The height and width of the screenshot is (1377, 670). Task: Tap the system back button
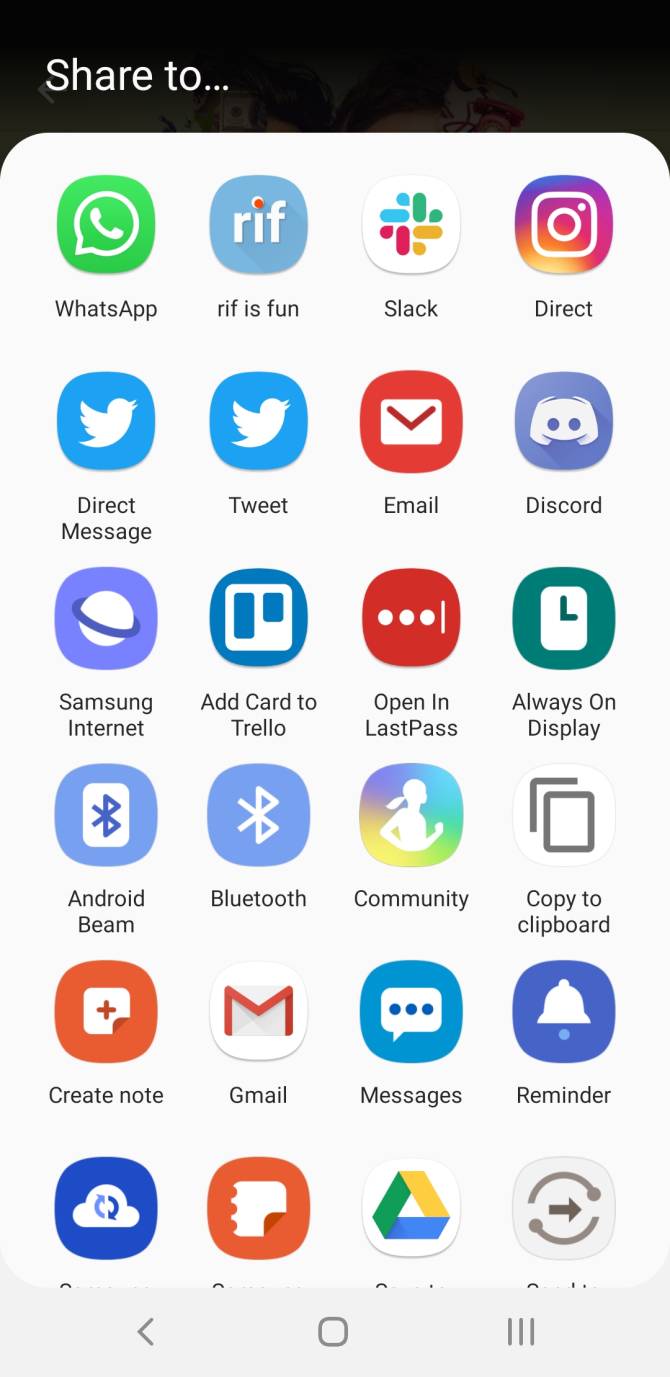(146, 1331)
